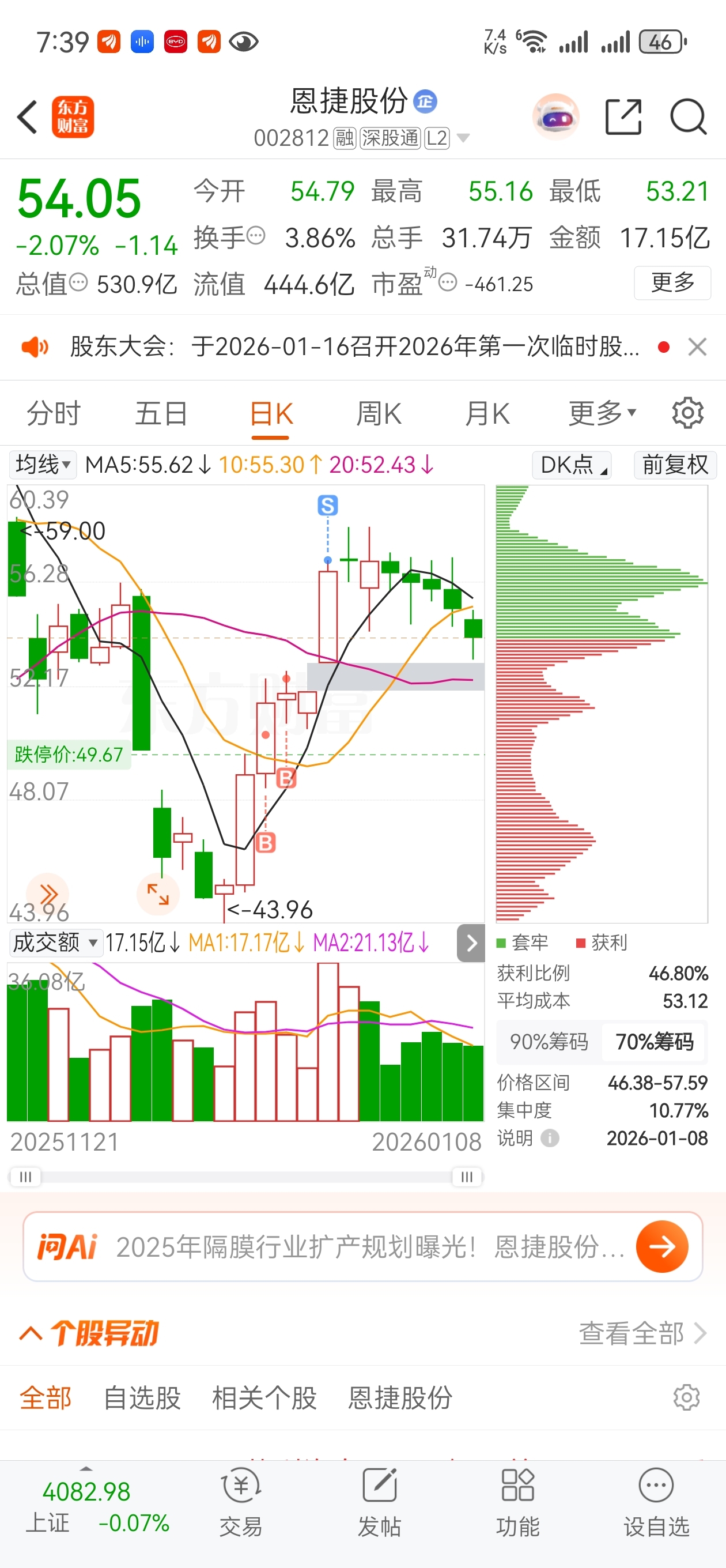
Task: Switch to the 分时 chart tab
Action: 54,414
